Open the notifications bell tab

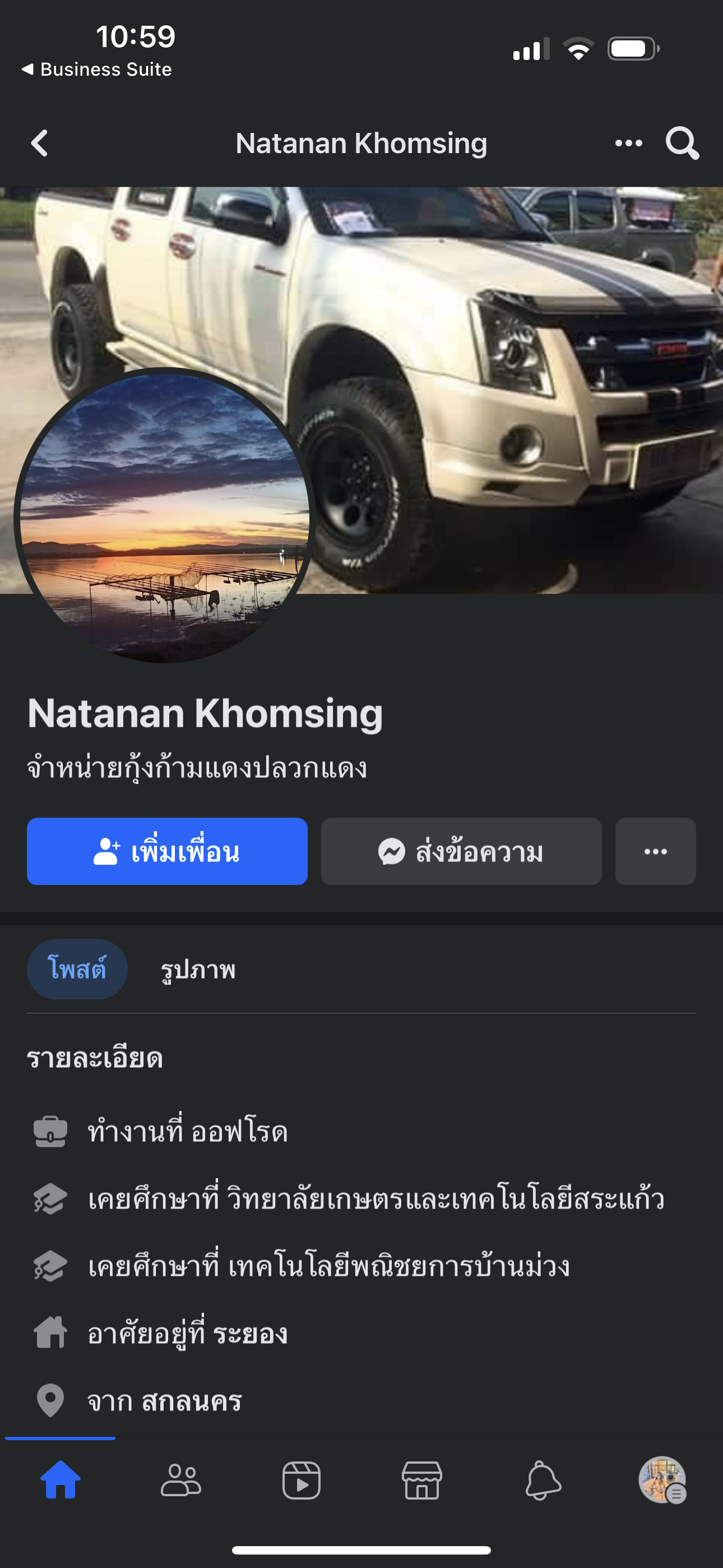(543, 1481)
